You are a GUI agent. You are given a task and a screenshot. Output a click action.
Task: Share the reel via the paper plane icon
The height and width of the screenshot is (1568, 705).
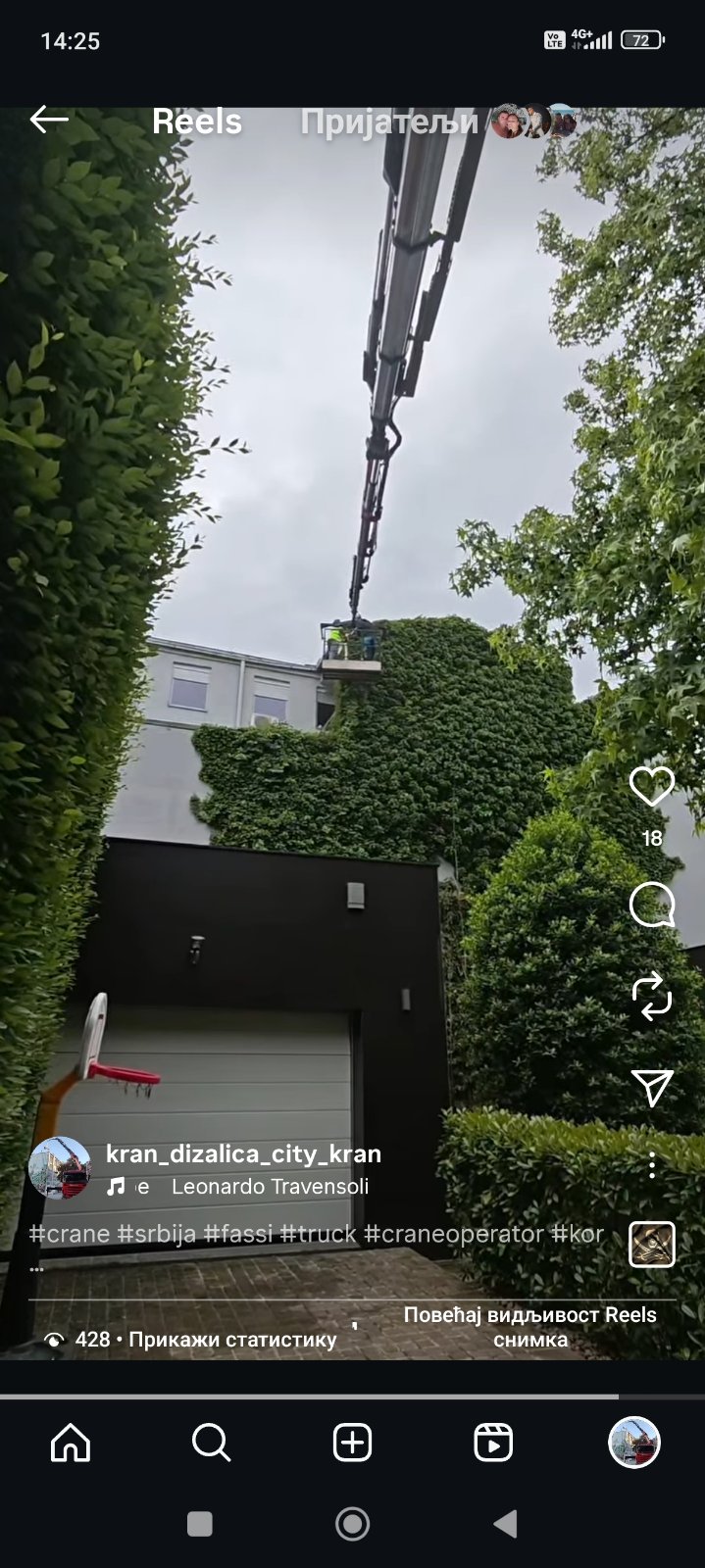652,1087
